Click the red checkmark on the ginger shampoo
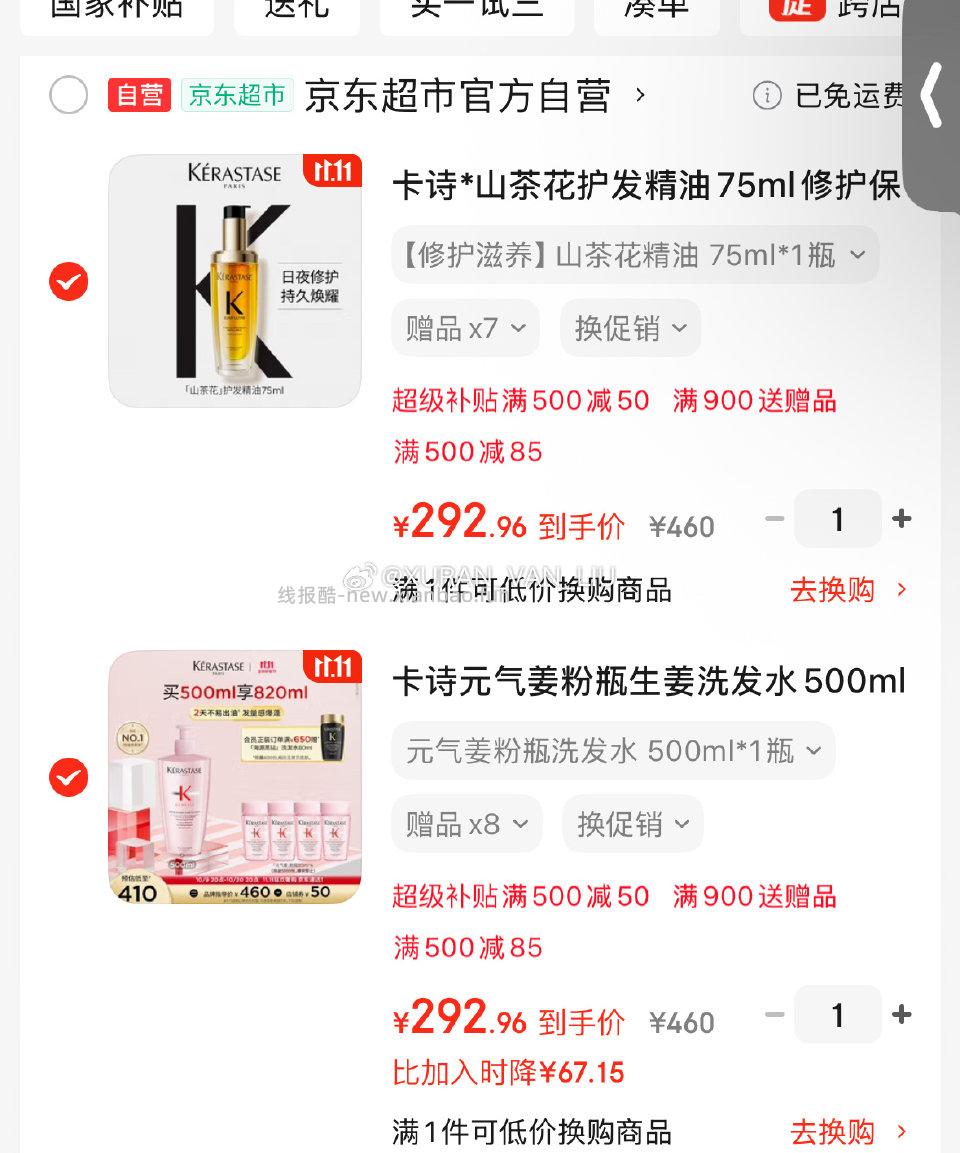This screenshot has width=960, height=1153. coord(68,777)
